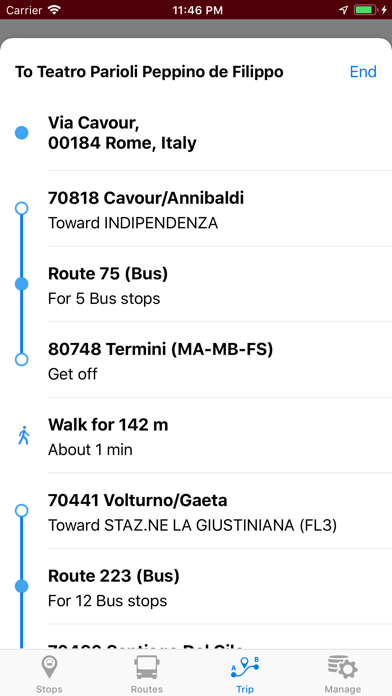Image resolution: width=392 pixels, height=696 pixels.
Task: Open Route 223 (Bus) step
Action: (196, 587)
